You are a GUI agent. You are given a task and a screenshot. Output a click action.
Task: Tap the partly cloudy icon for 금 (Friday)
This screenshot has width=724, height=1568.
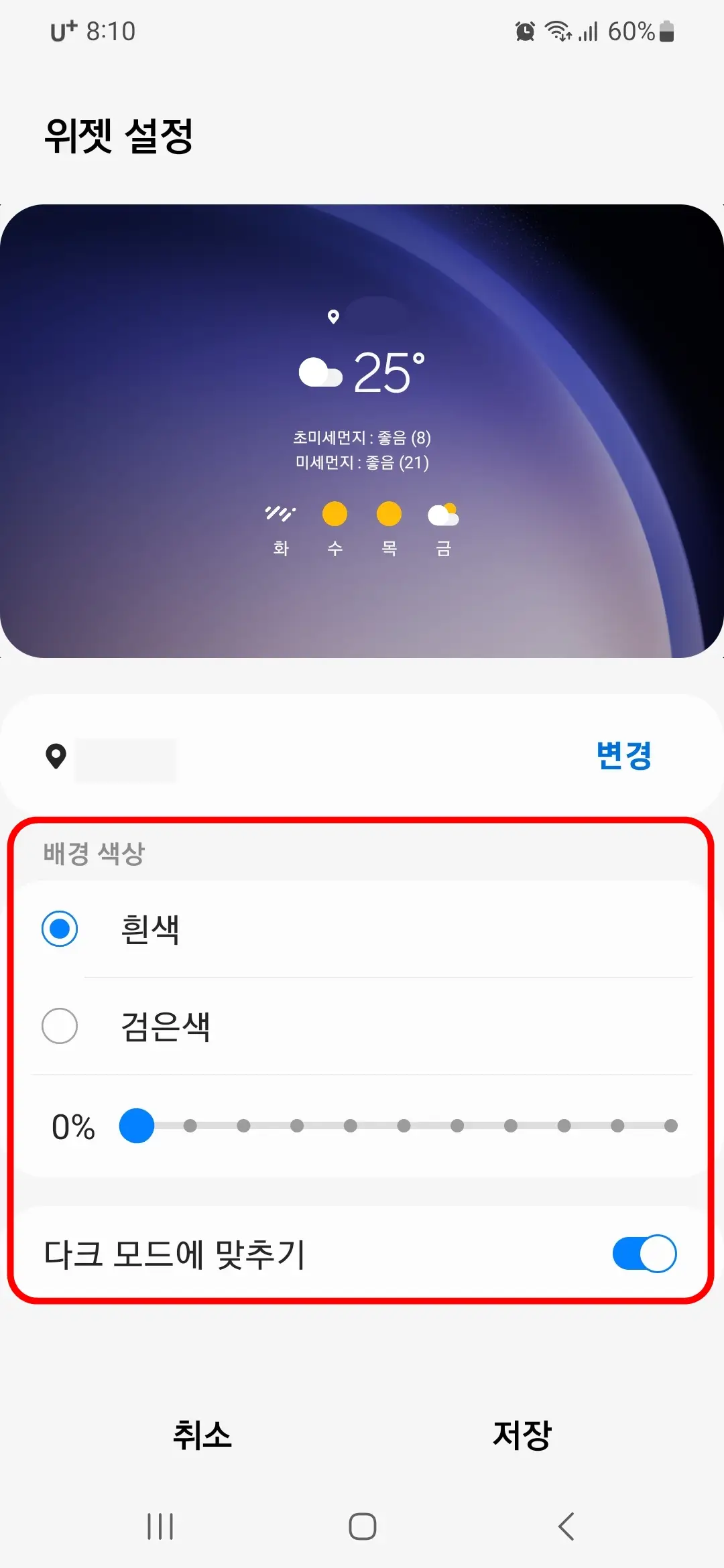pyautogui.click(x=443, y=515)
